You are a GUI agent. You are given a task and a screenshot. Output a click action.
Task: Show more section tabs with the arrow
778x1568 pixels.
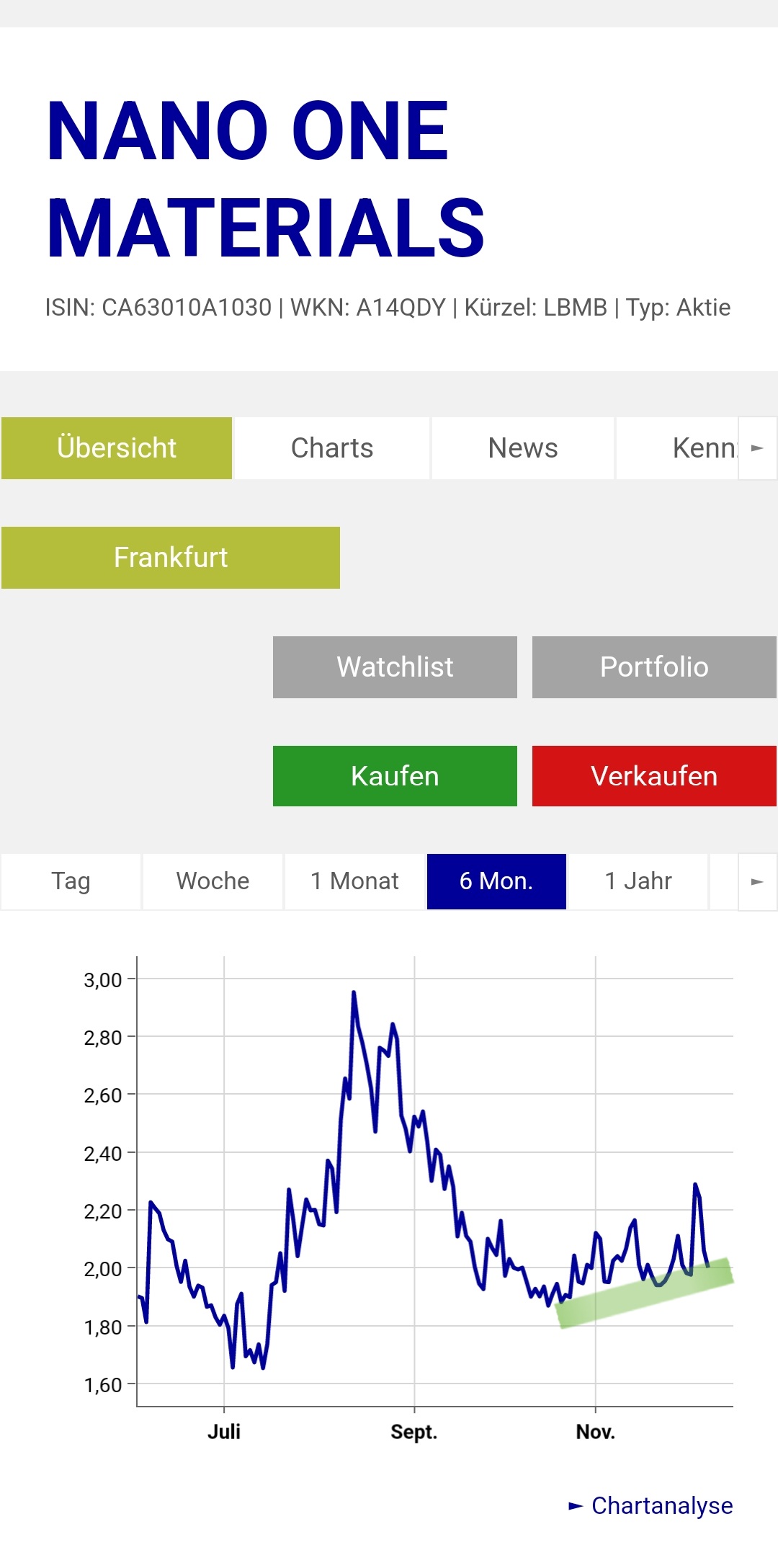coord(757,448)
